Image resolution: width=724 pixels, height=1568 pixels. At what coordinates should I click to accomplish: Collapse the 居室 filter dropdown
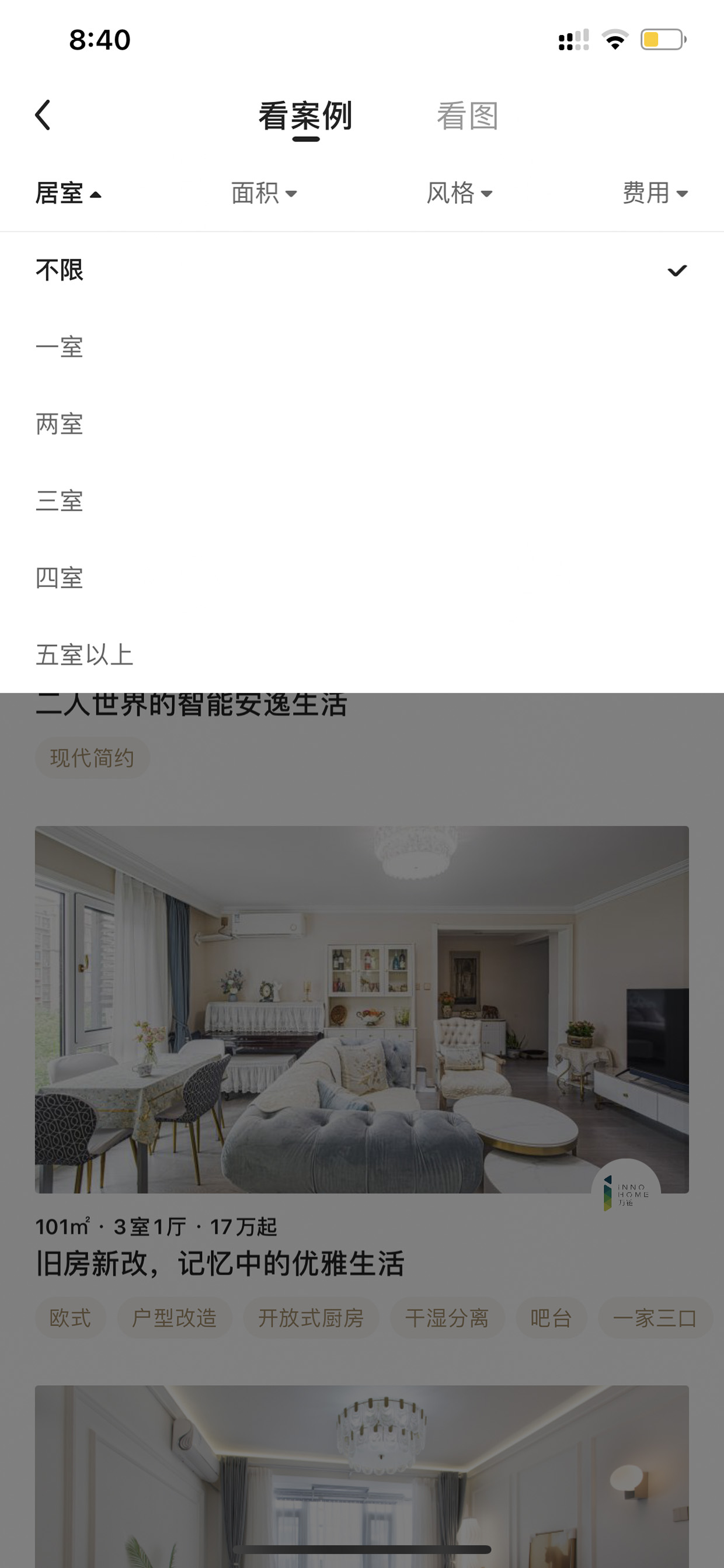coord(69,193)
